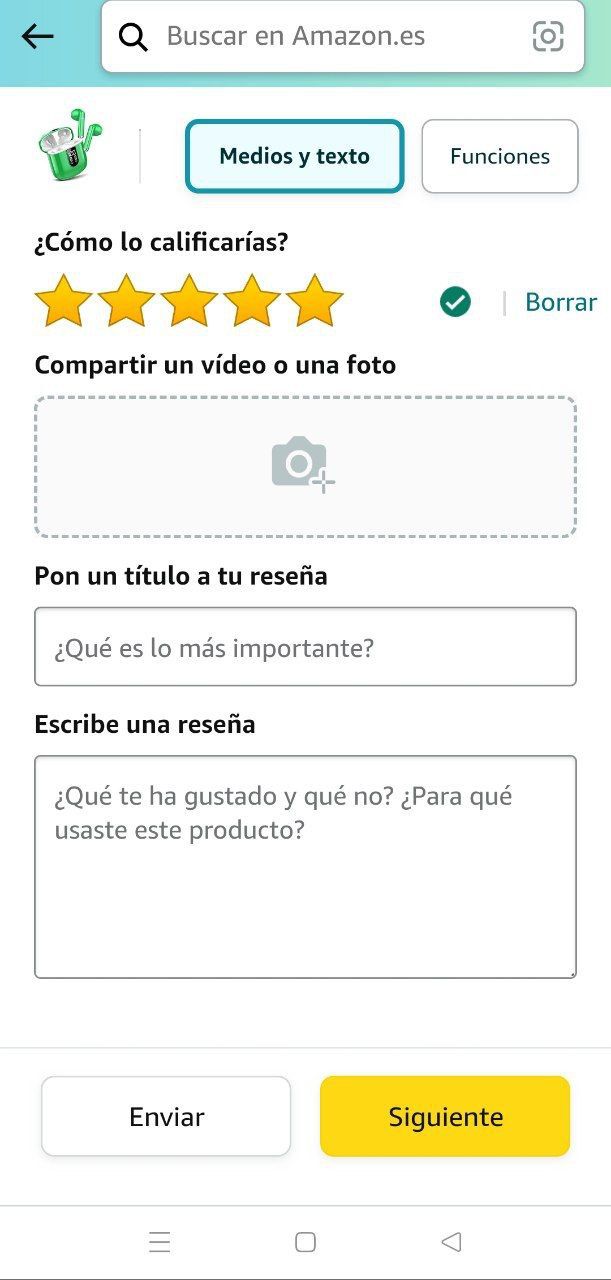
Task: Continue with the Siguiente button
Action: pos(445,1116)
